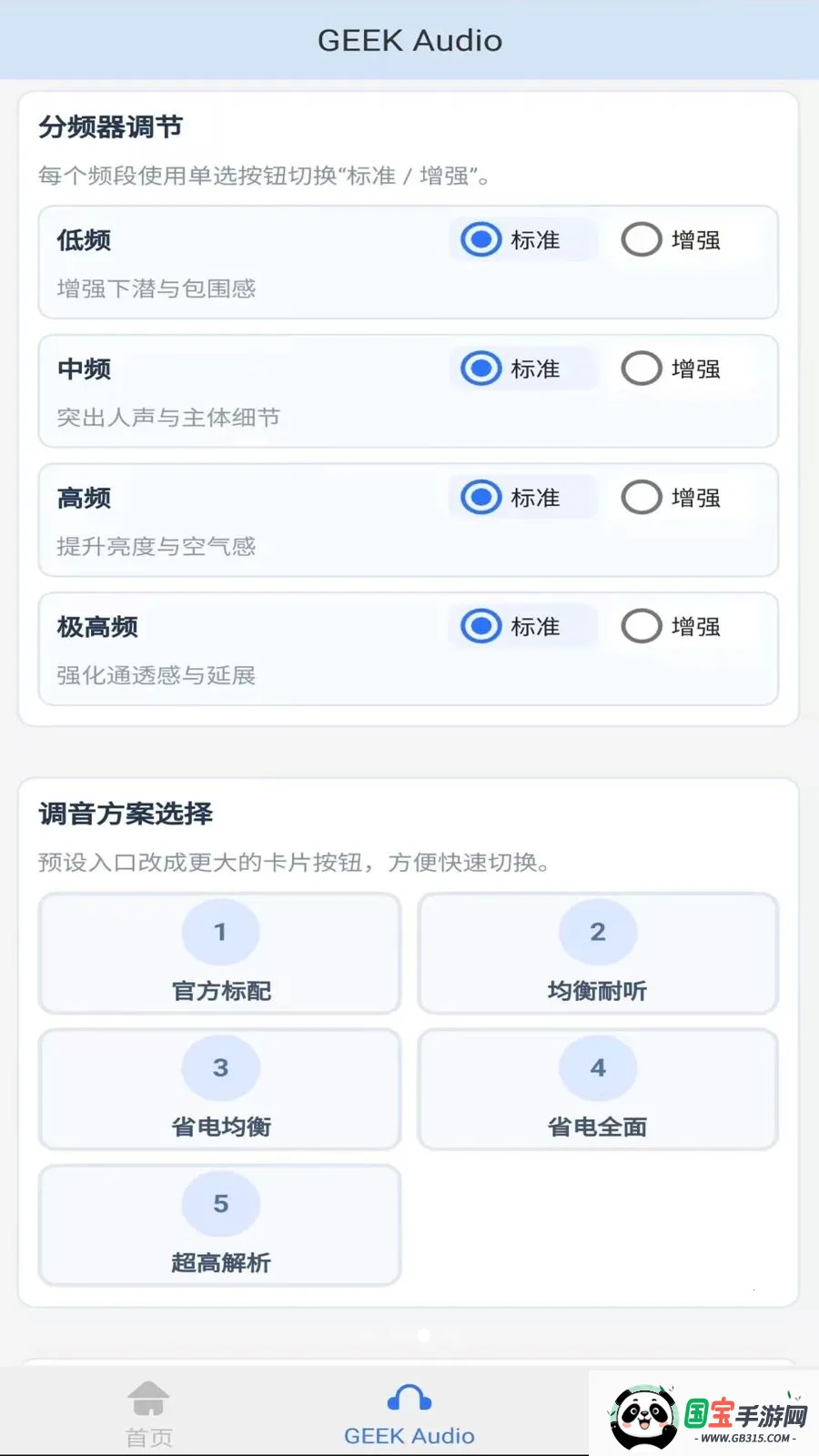This screenshot has height=1456, width=819.
Task: Click the number 2 circle on 均衡耐听 card
Action: [597, 931]
